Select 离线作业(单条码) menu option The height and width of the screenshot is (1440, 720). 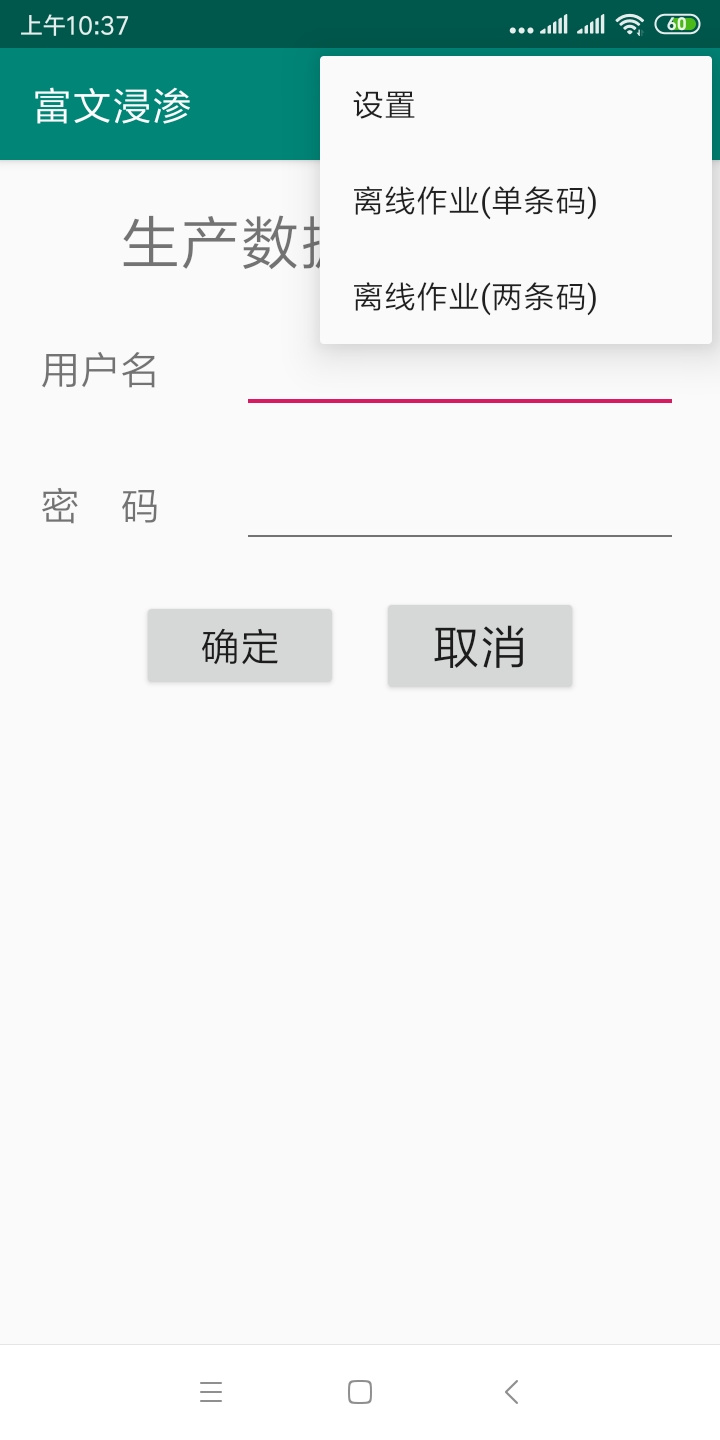pos(516,201)
